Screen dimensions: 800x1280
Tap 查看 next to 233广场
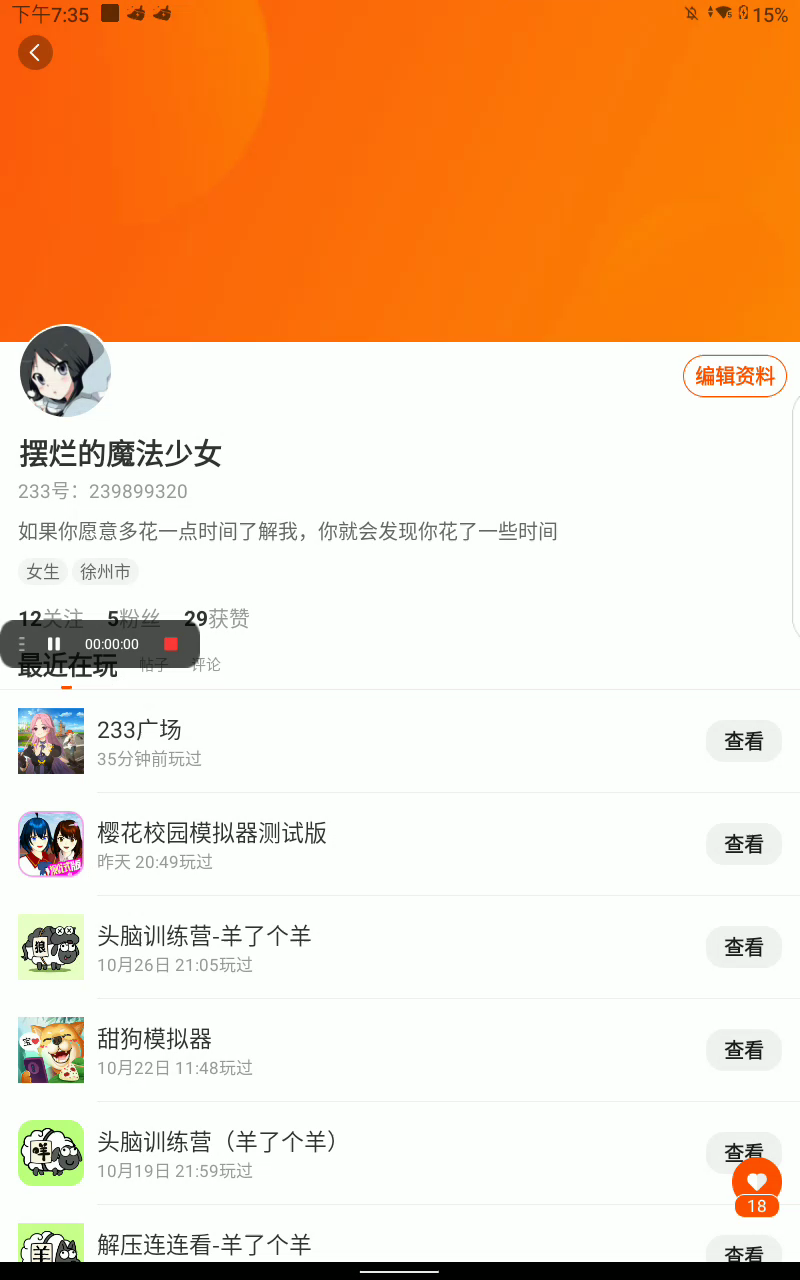click(743, 741)
